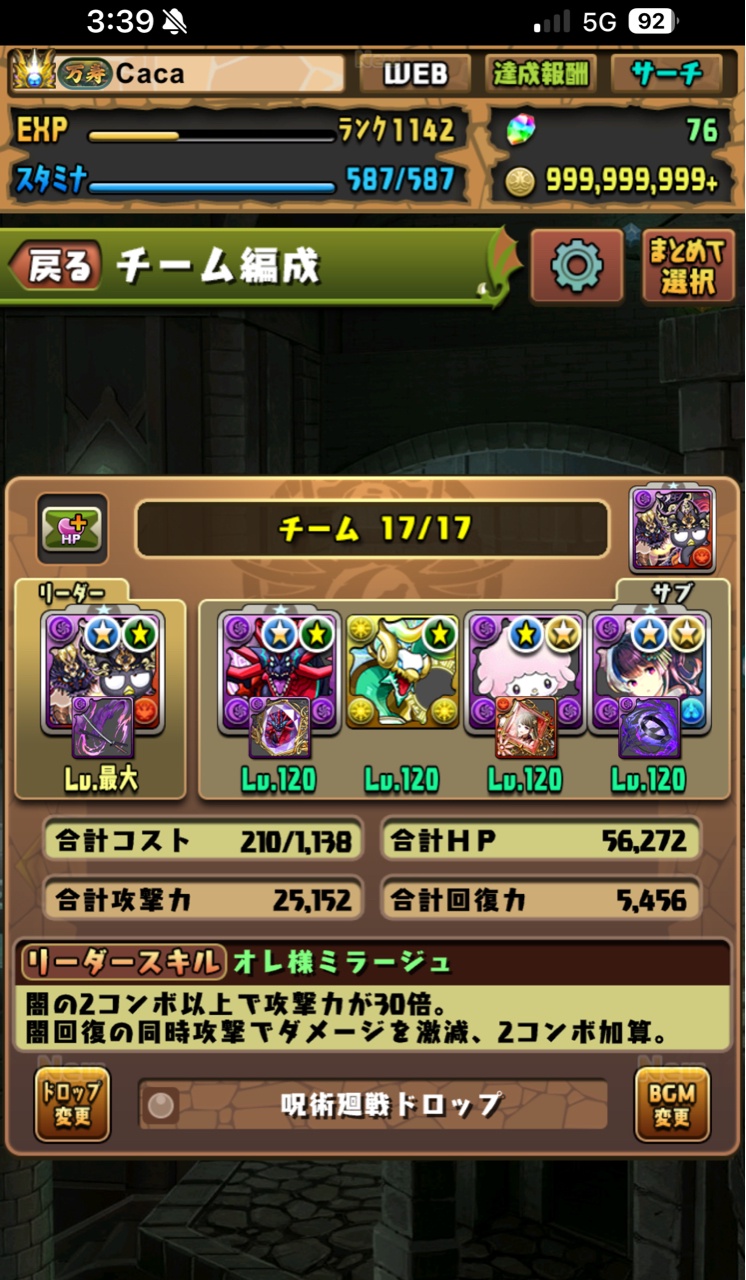Image resolution: width=746 pixels, height=1280 pixels.
Task: Tap the helper monster icon top right
Action: pyautogui.click(x=673, y=530)
